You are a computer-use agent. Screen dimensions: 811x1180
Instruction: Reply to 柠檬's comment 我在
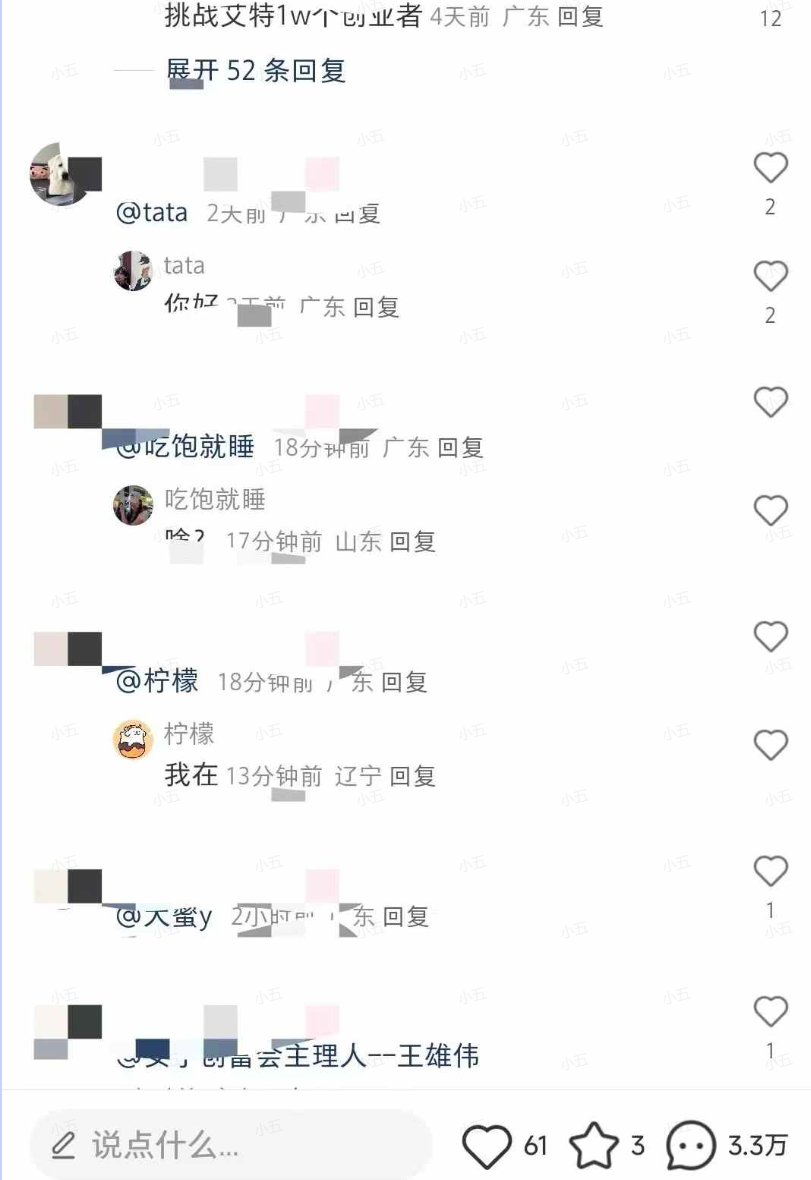coord(412,776)
